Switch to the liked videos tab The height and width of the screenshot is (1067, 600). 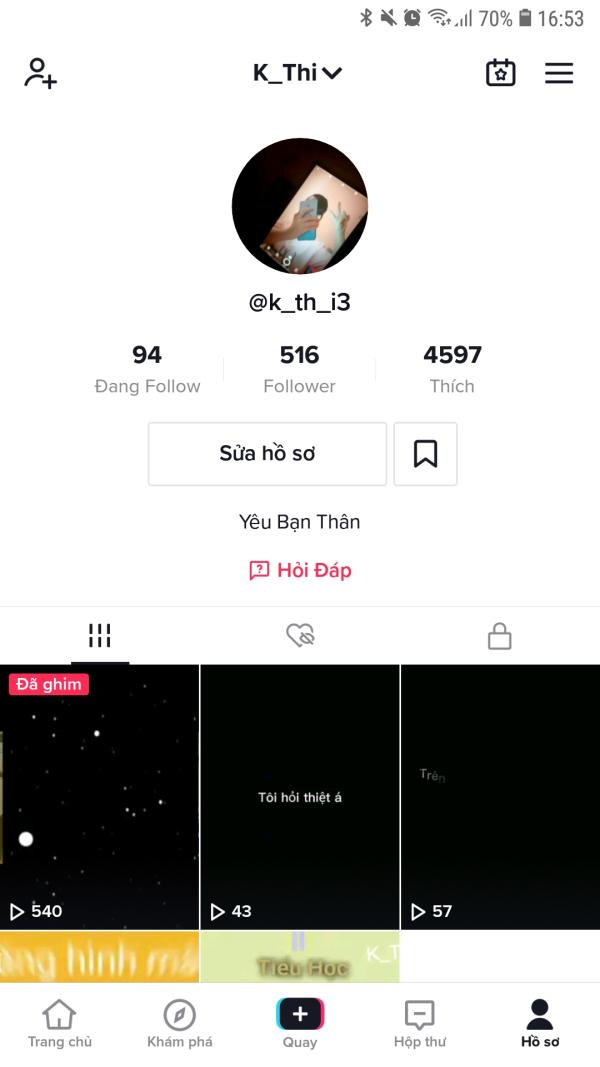pyautogui.click(x=300, y=635)
